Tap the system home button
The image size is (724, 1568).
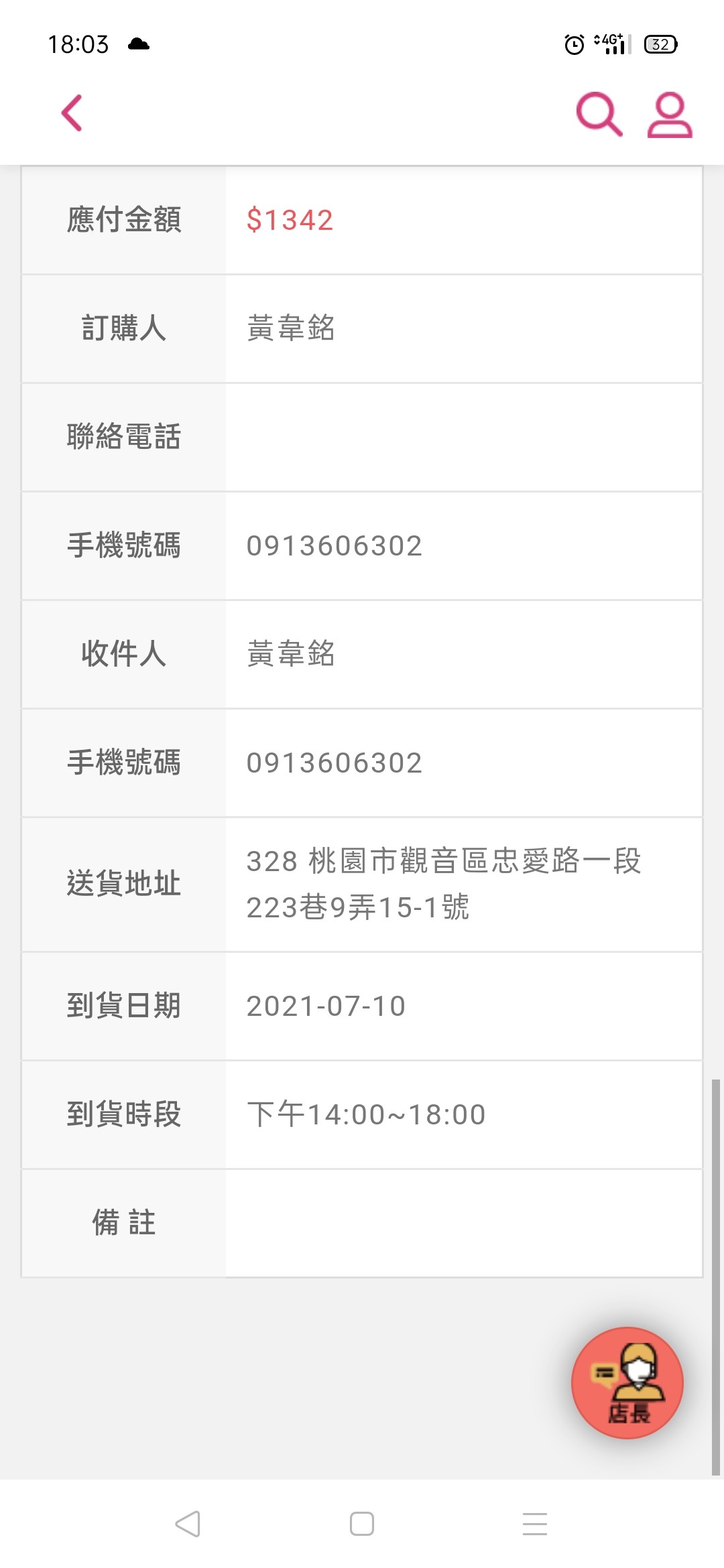click(362, 1524)
